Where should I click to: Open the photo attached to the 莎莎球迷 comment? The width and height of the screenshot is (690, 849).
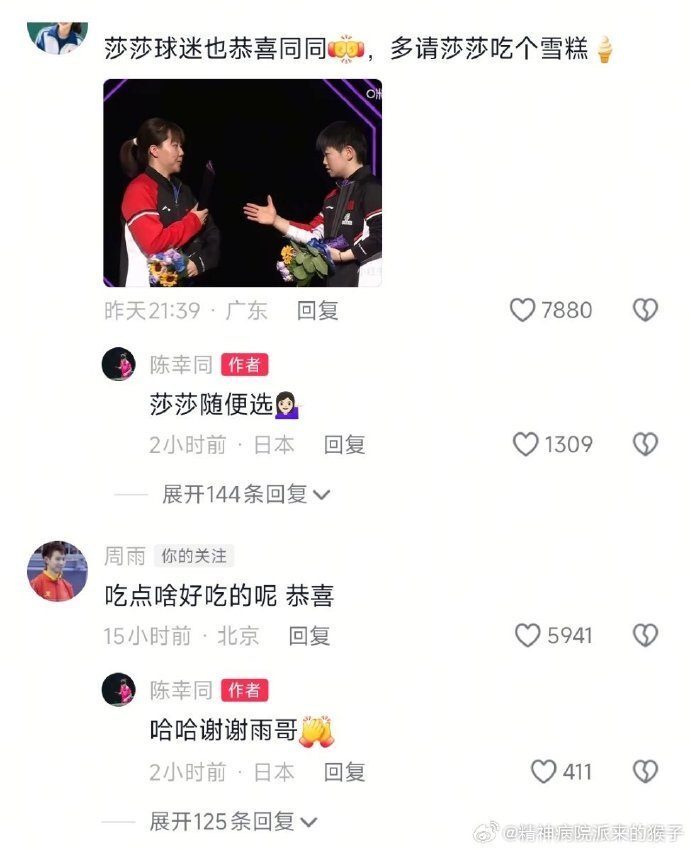point(242,183)
